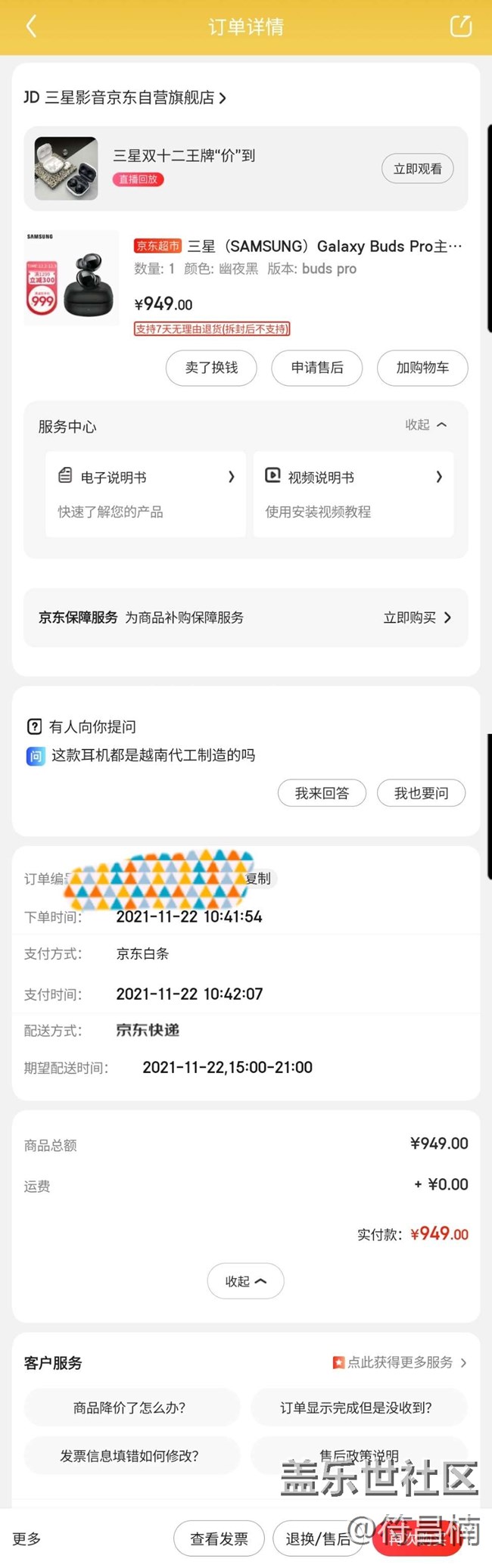Collapse 服务中心 section with 收起

(426, 425)
